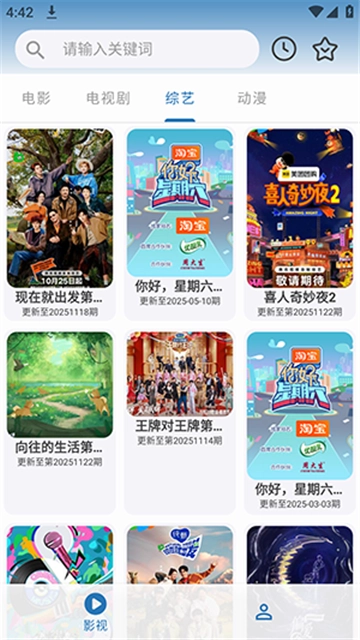Screen dimensions: 360x640
Task: Open the profile person tab
Action: point(264,612)
